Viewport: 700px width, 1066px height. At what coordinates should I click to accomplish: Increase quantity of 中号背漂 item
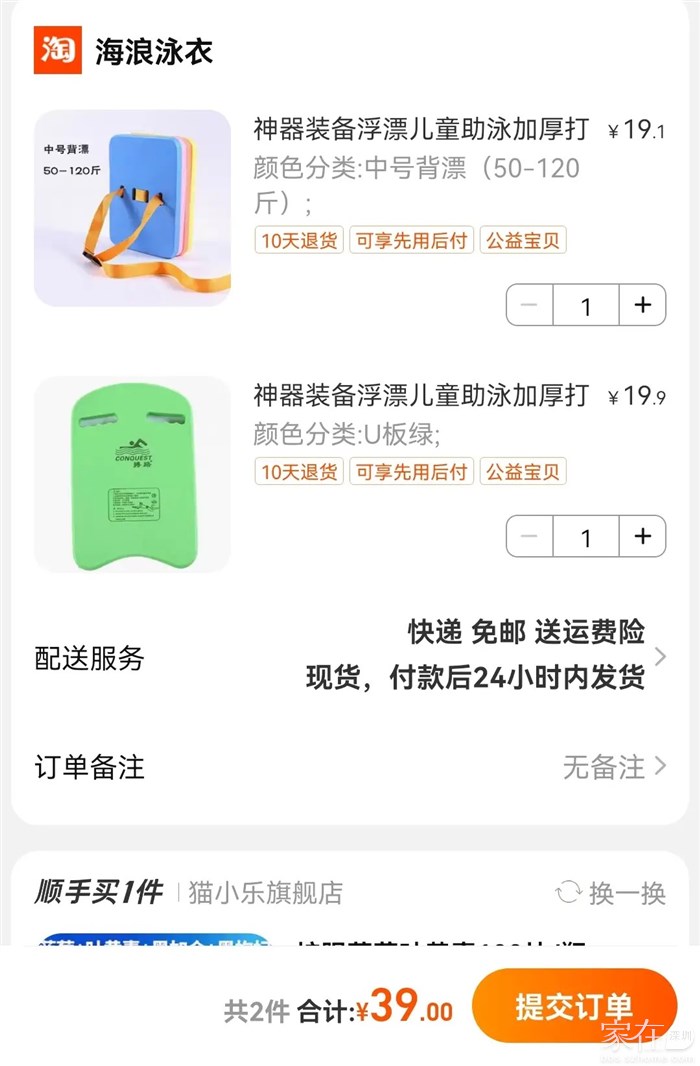[x=642, y=305]
